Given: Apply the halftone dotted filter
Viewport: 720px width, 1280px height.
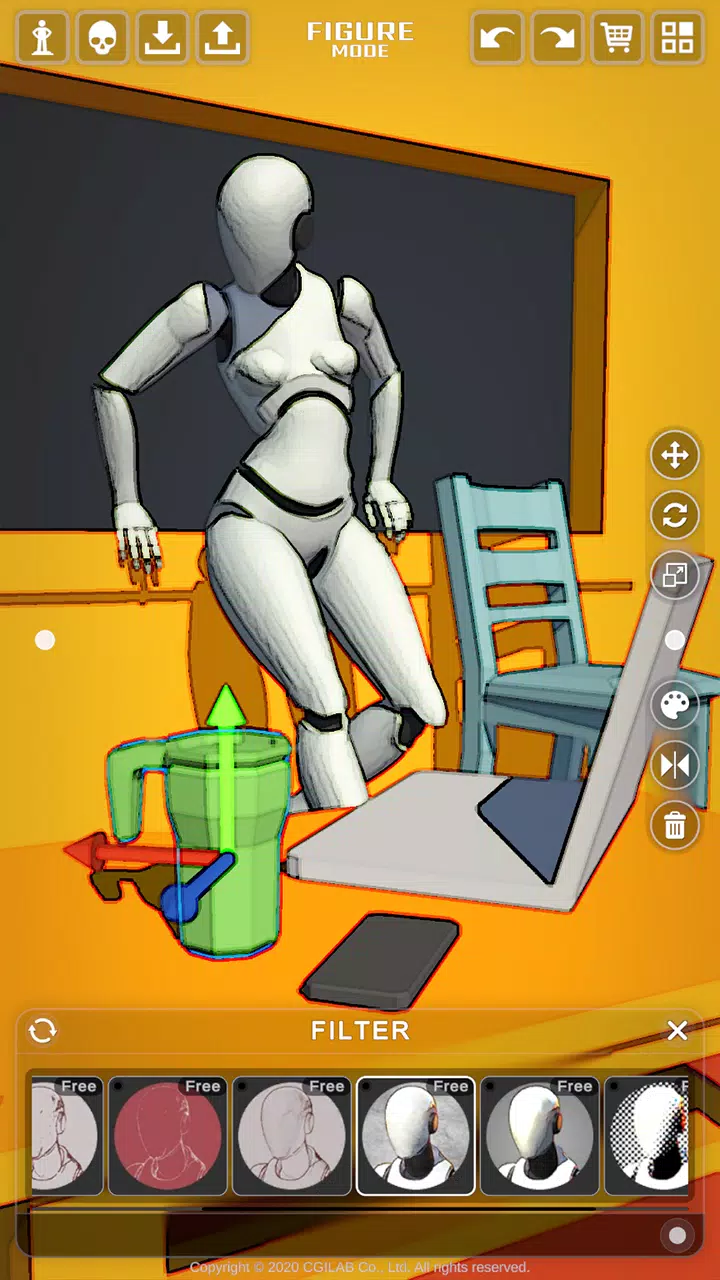Looking at the screenshot, I should click(650, 1136).
